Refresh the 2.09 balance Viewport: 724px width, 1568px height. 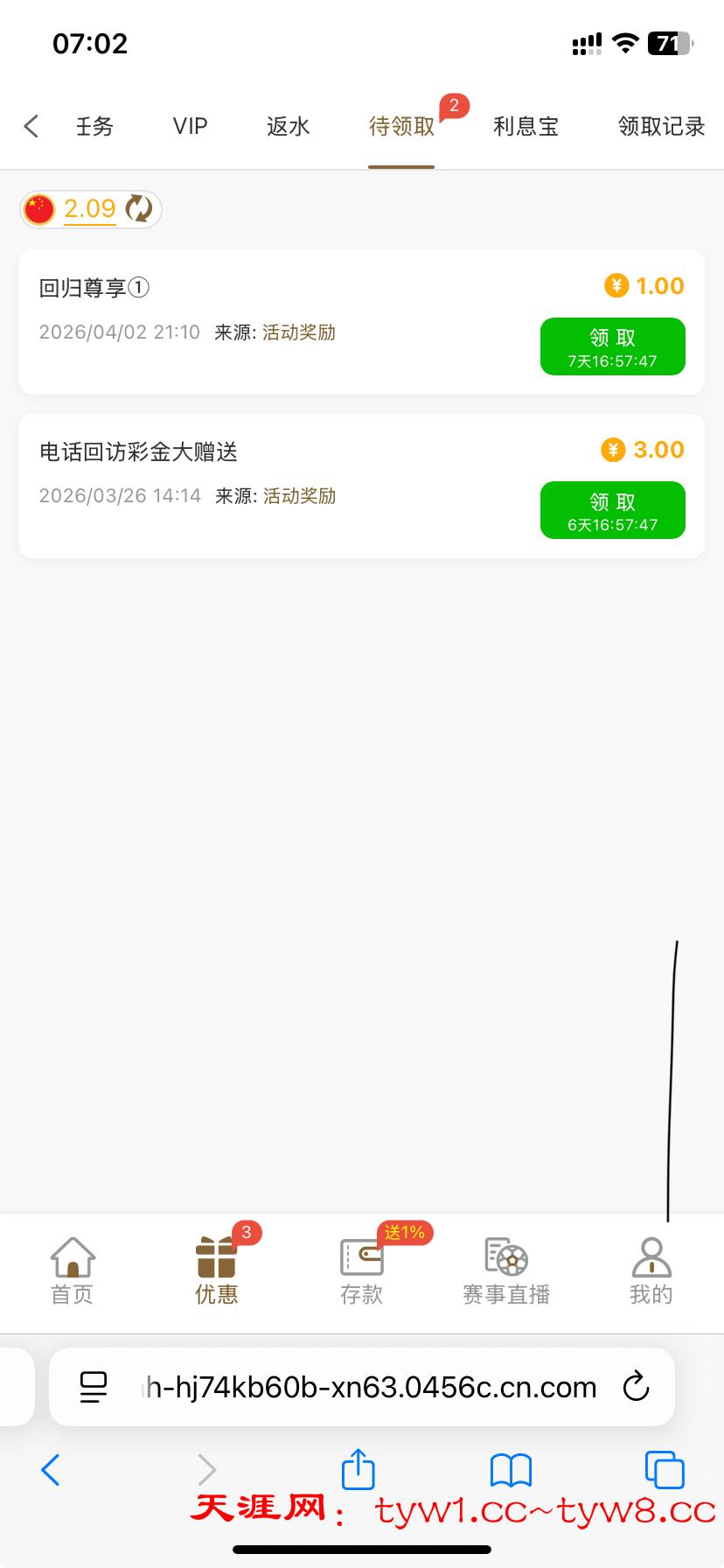139,209
